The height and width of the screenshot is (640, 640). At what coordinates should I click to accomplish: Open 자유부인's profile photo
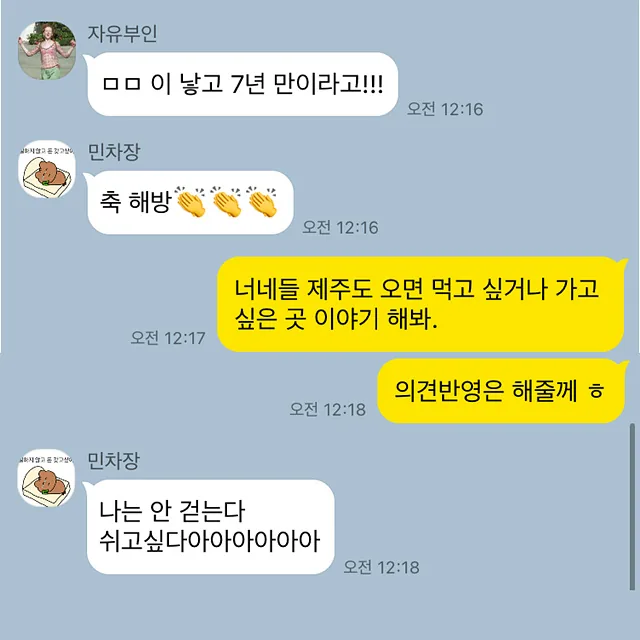pyautogui.click(x=47, y=53)
